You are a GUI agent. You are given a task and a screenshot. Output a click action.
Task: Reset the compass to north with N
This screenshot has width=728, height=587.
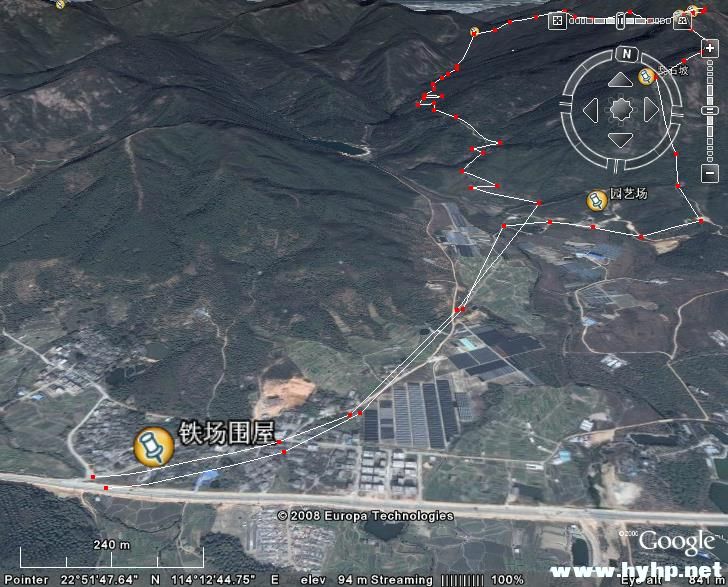(x=627, y=54)
